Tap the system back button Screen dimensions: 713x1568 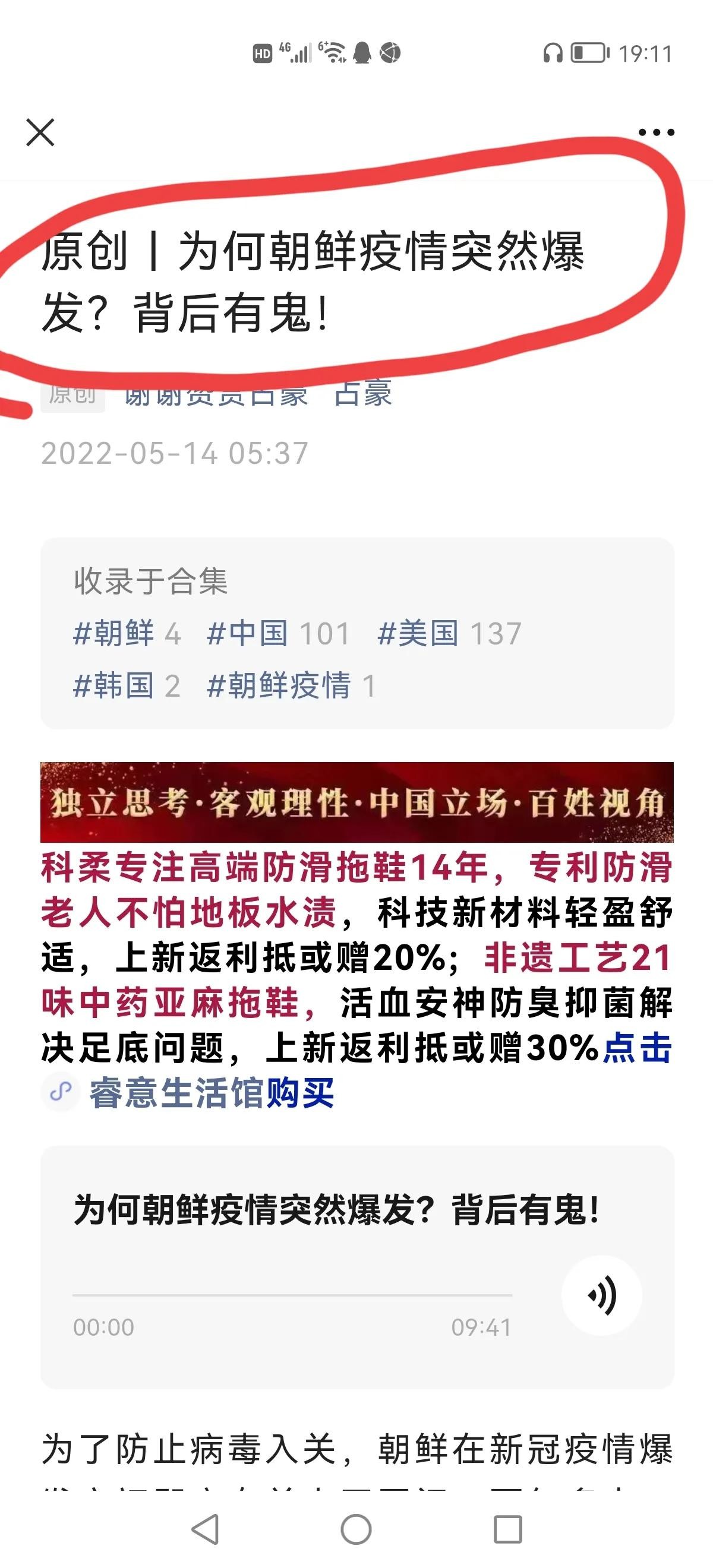tap(205, 1529)
